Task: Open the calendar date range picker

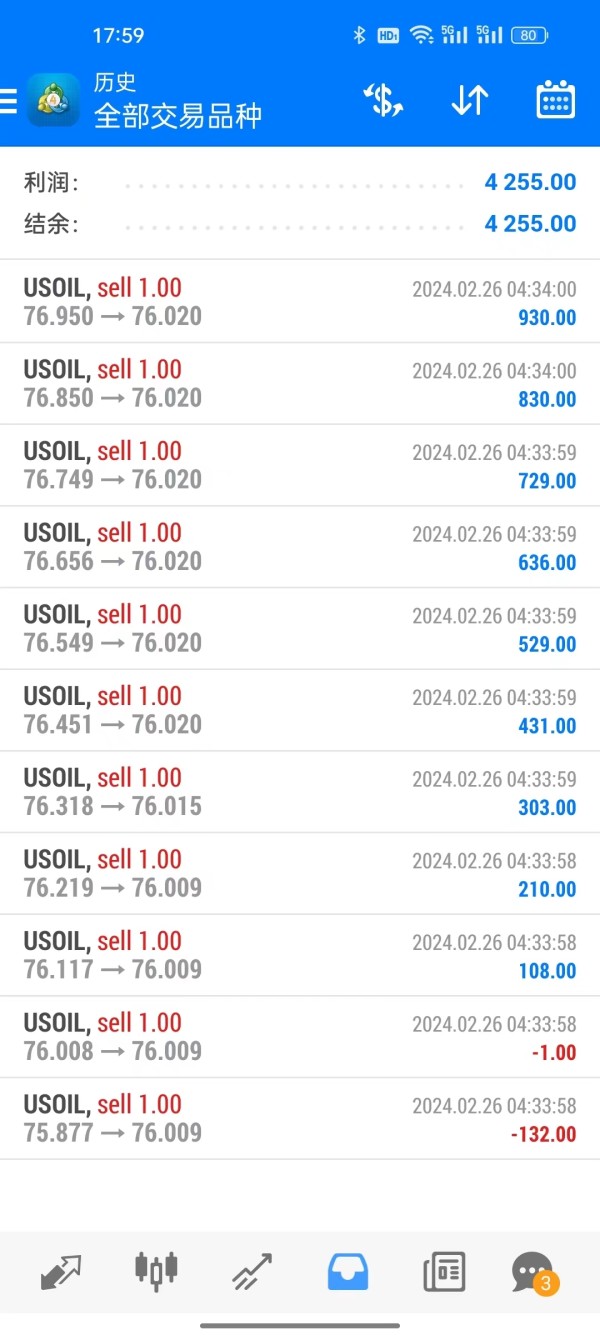Action: tap(555, 100)
